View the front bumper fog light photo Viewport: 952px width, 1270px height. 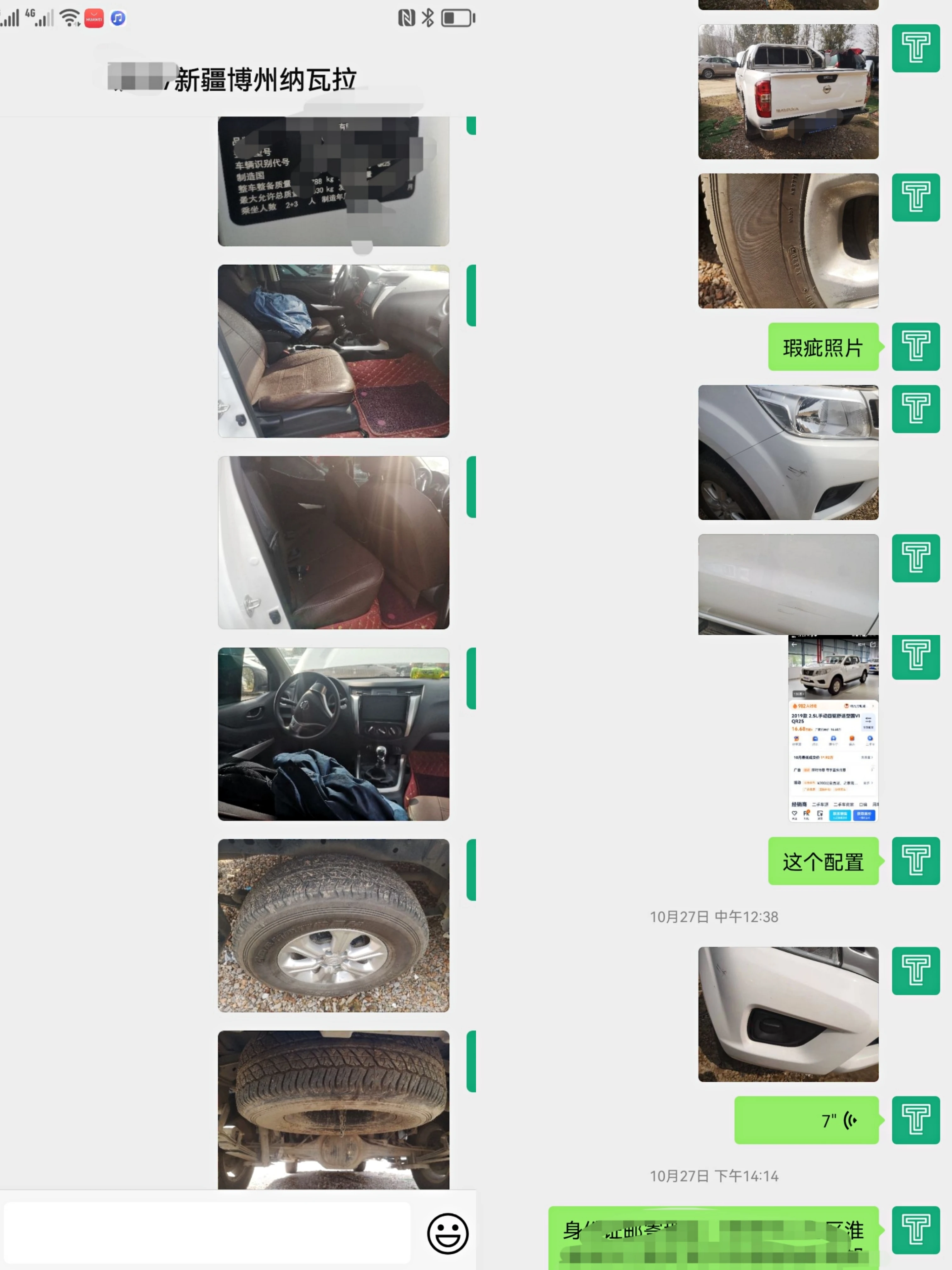click(788, 1014)
